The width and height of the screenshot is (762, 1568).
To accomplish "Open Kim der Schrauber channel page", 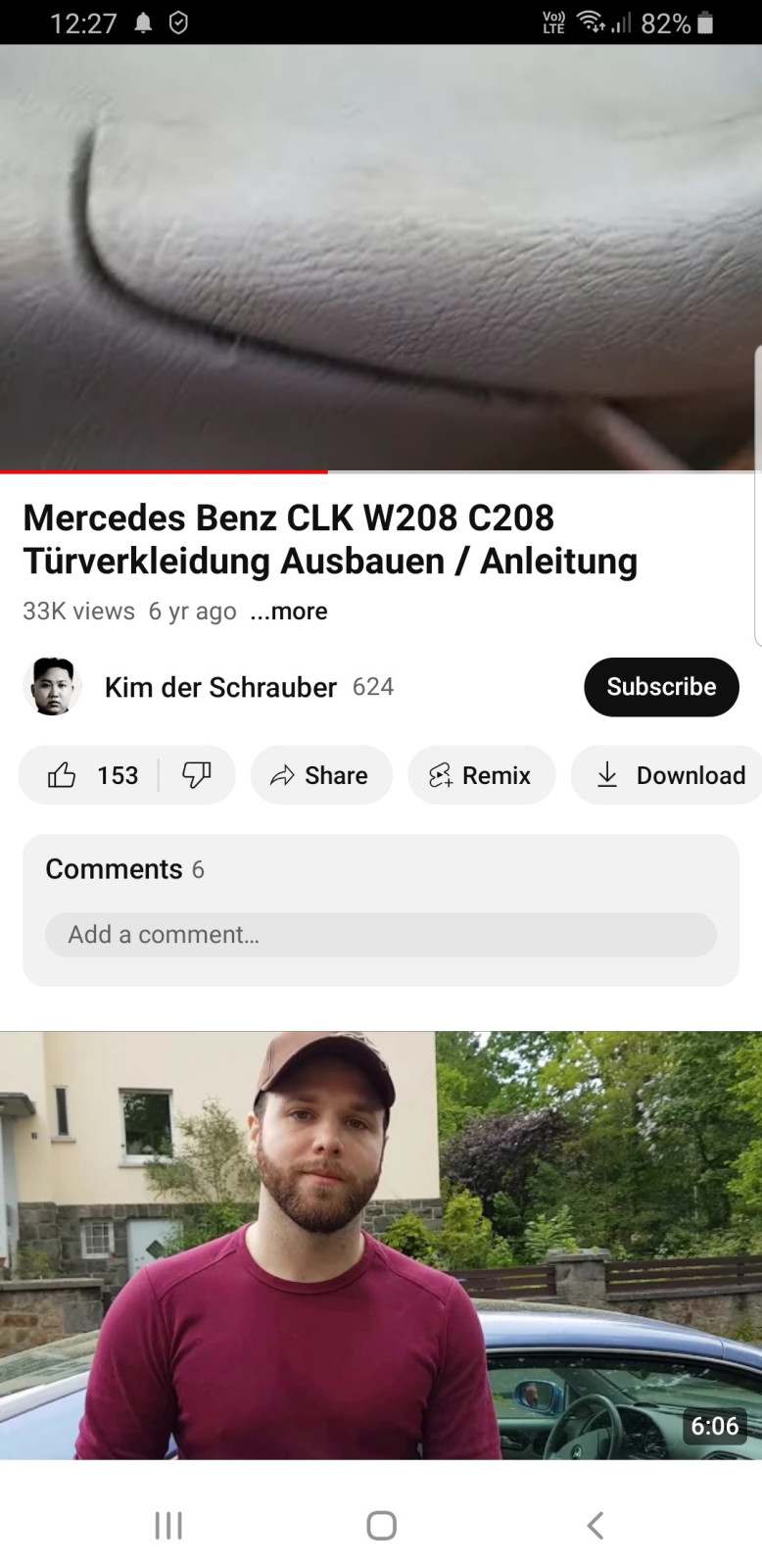I will tap(52, 687).
